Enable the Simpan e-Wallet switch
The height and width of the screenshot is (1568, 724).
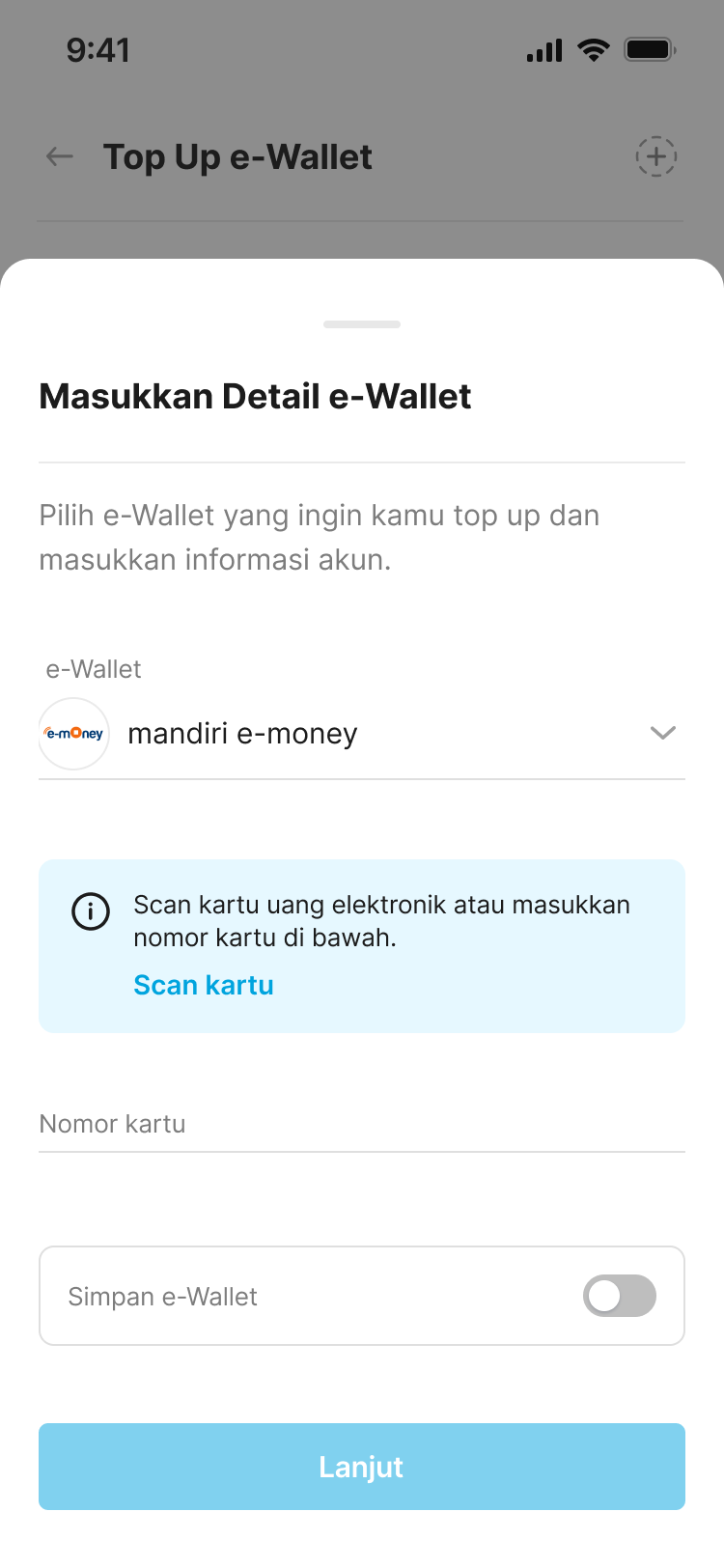(x=619, y=1296)
